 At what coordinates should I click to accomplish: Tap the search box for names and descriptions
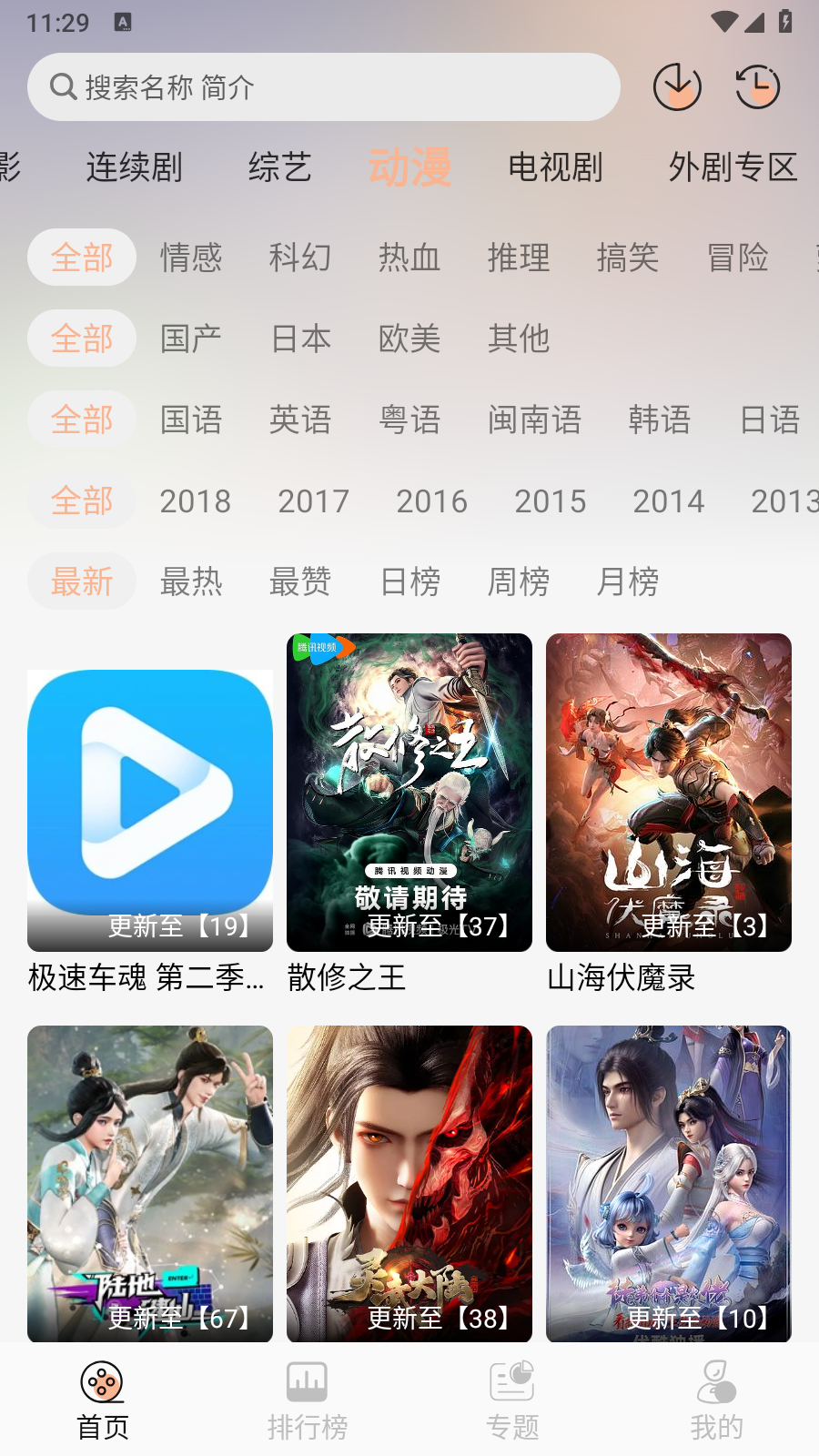click(323, 87)
